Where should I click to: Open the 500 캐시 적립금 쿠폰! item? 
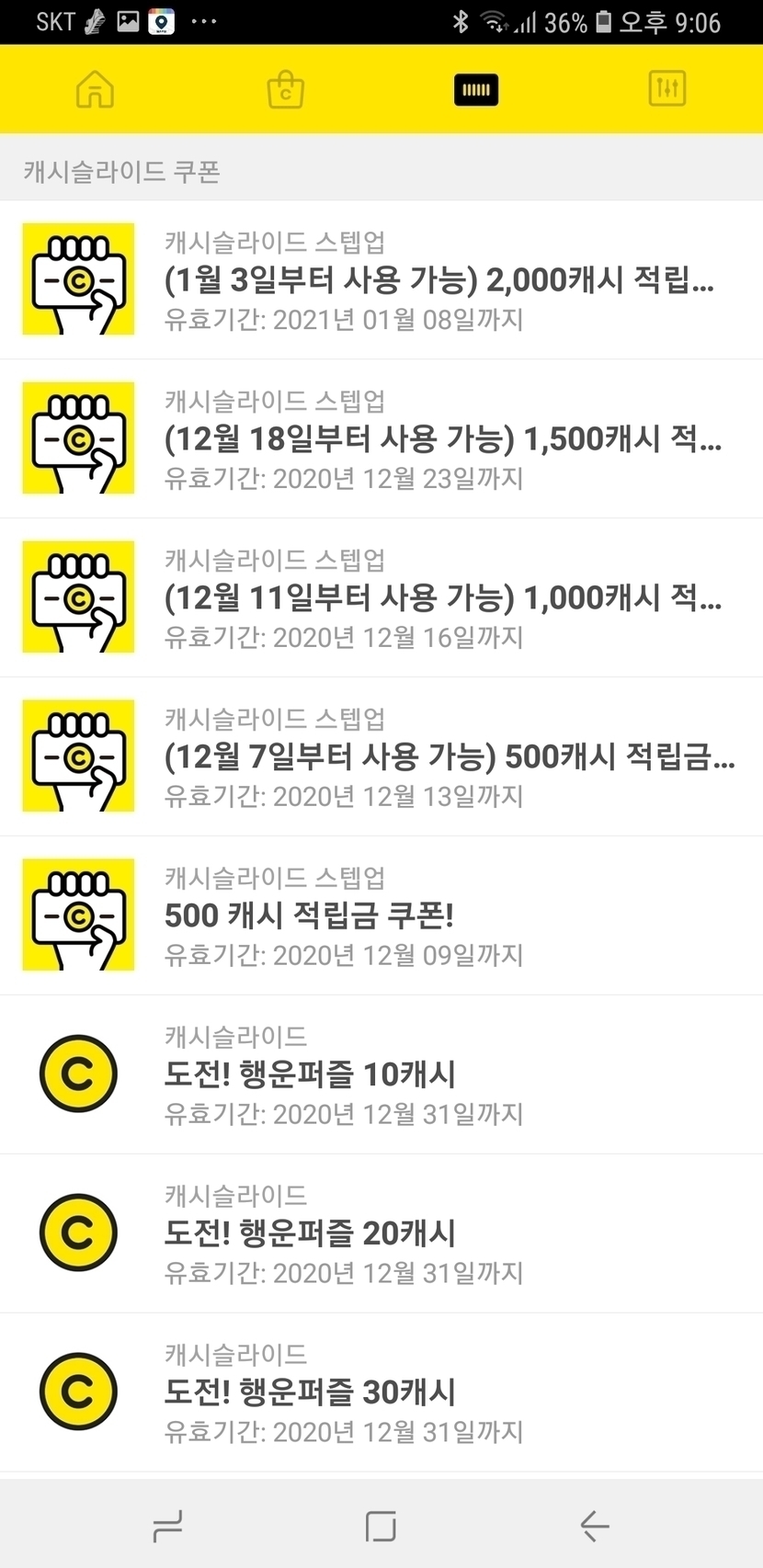point(381,916)
